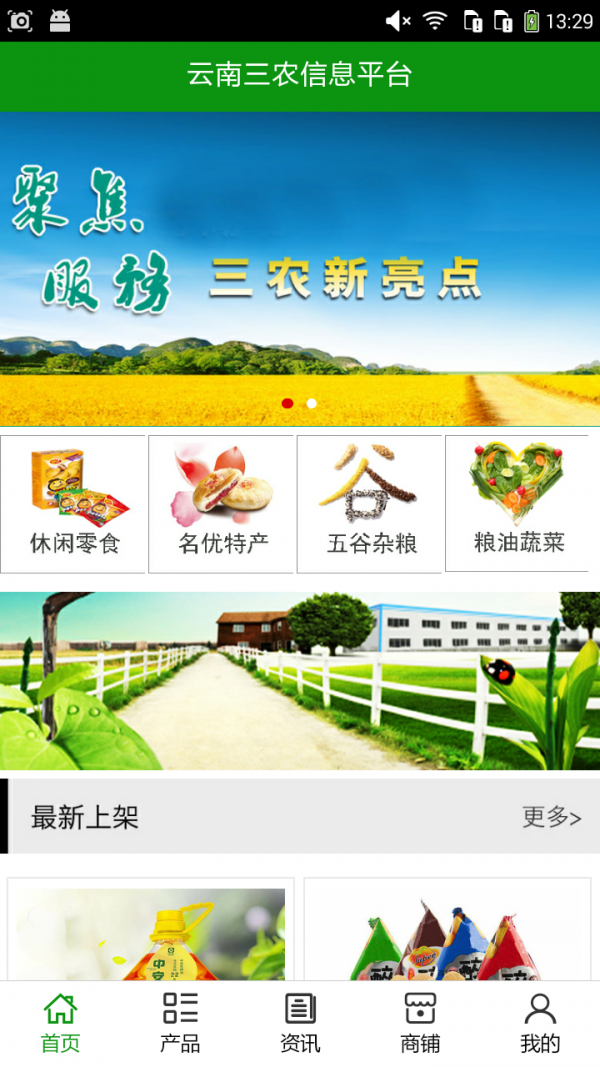The height and width of the screenshot is (1067, 600).
Task: Open the 休闲零食 category
Action: pyautogui.click(x=73, y=503)
